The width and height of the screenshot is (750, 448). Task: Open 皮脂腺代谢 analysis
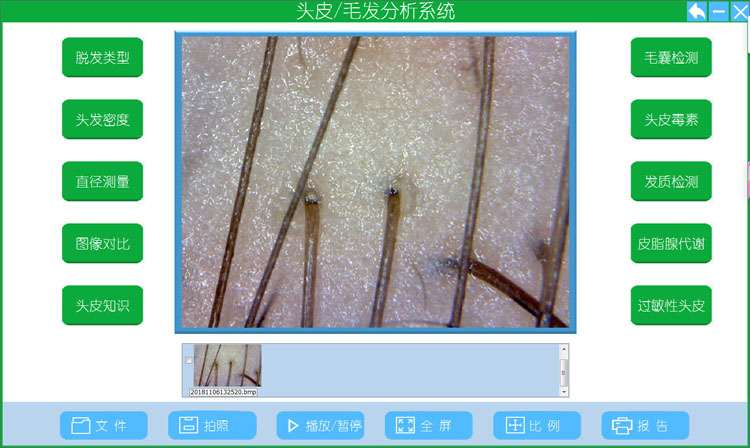tap(671, 244)
